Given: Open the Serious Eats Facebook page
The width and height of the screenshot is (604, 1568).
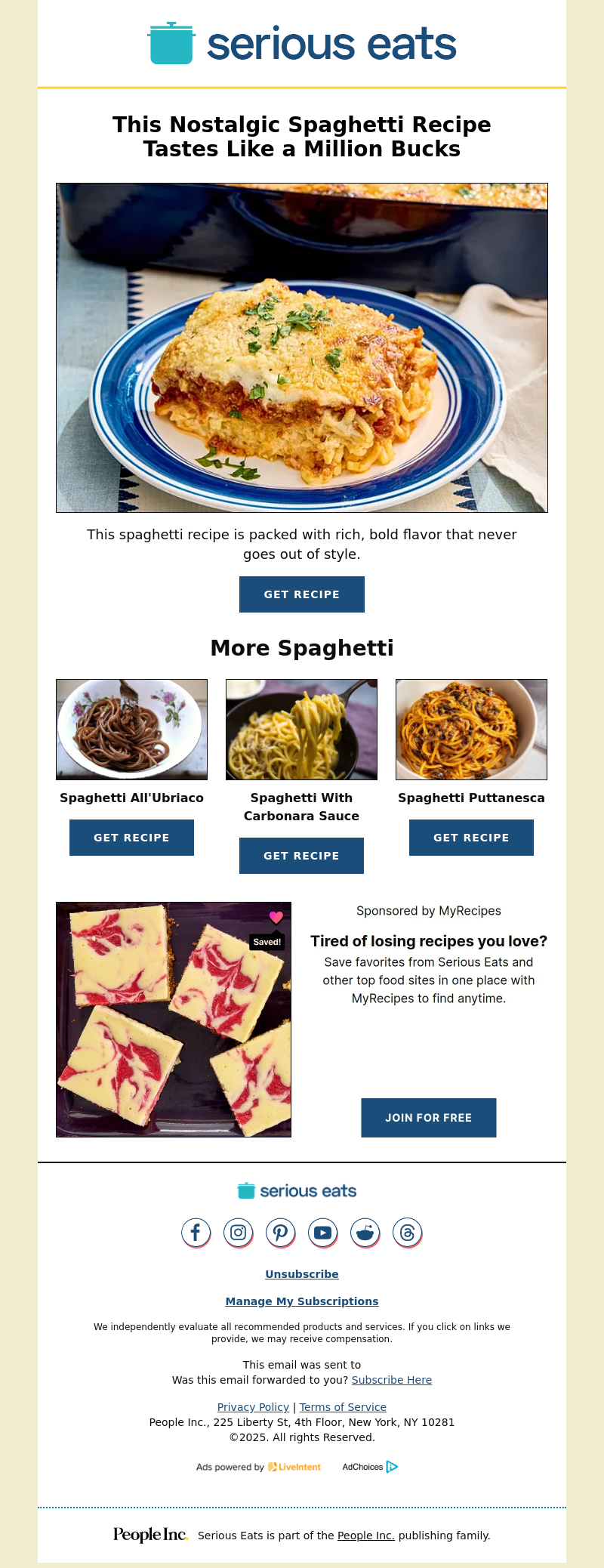Looking at the screenshot, I should [196, 1233].
